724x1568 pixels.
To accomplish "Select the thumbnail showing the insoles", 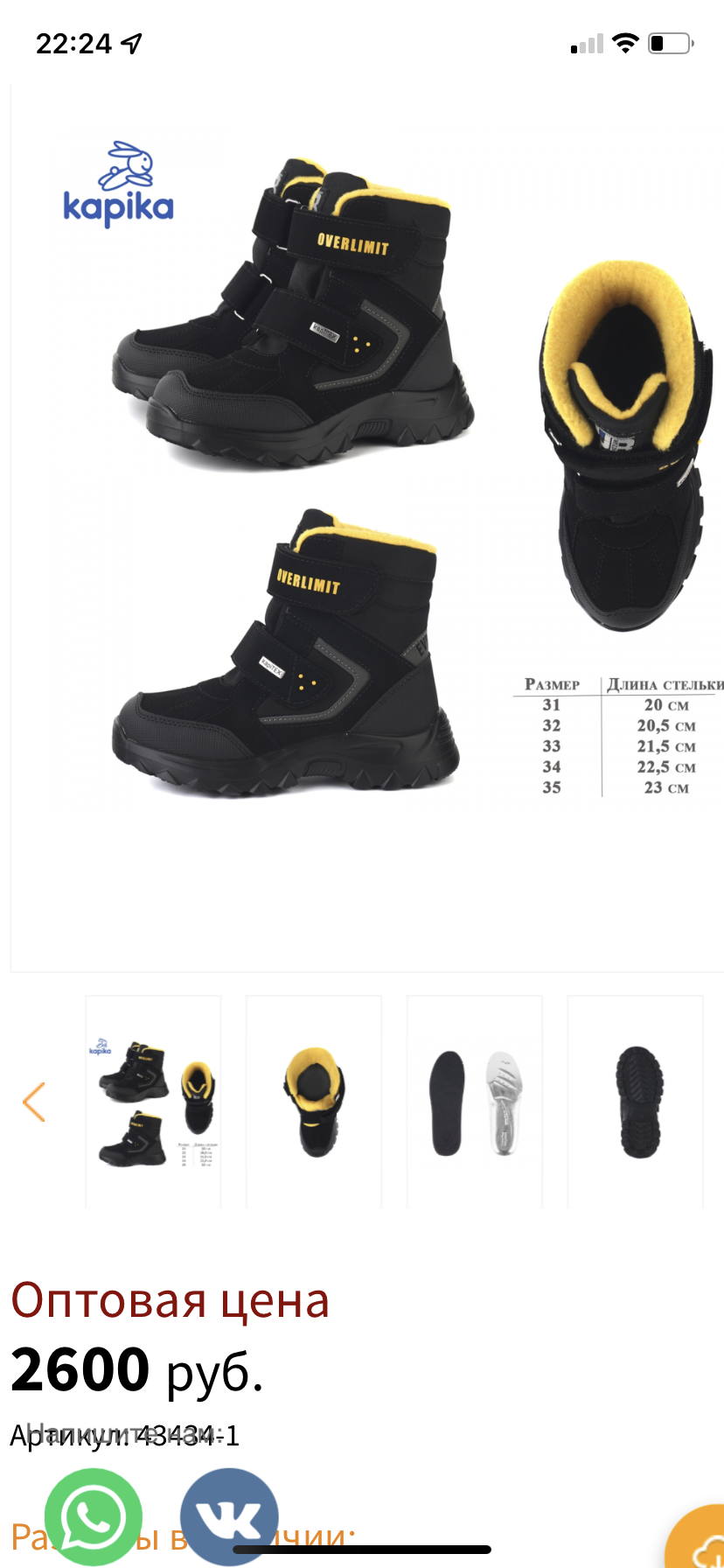I will point(475,1102).
